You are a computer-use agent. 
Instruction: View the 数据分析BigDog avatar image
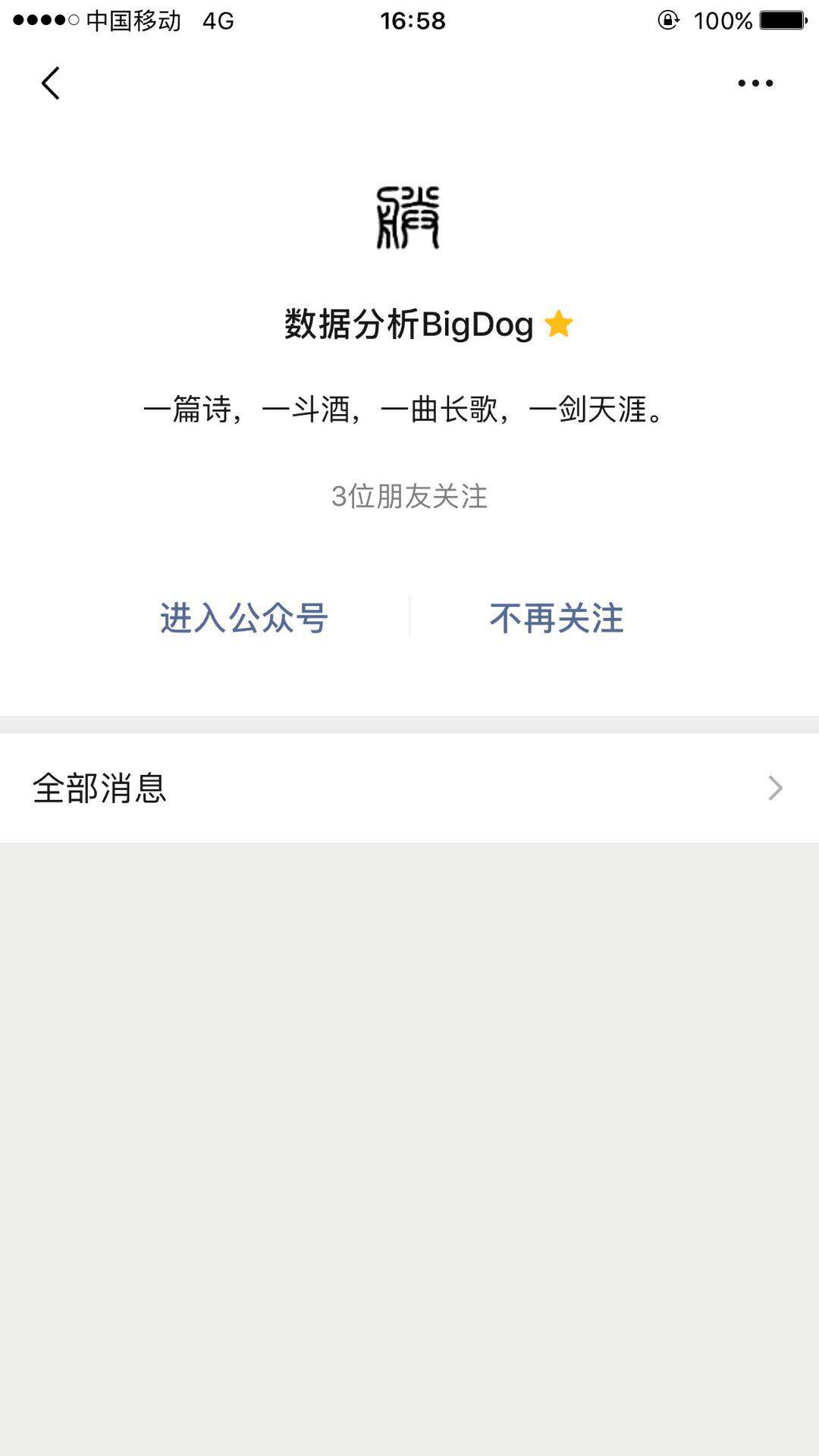pos(408,218)
